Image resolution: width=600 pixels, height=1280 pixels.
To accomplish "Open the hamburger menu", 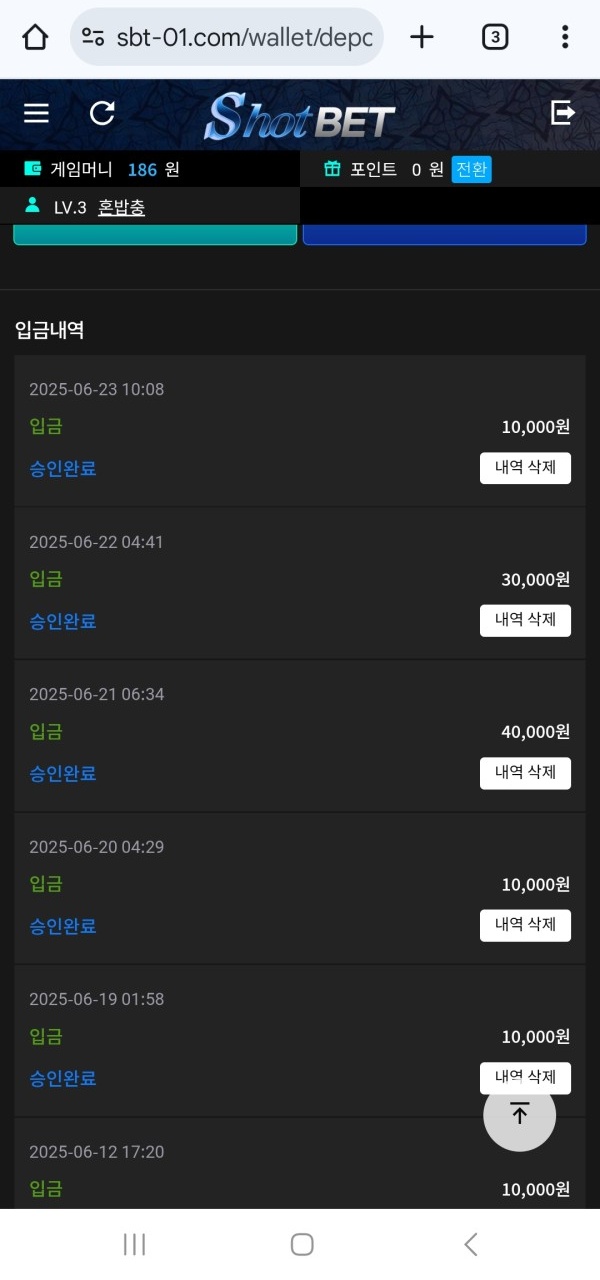I will [36, 113].
